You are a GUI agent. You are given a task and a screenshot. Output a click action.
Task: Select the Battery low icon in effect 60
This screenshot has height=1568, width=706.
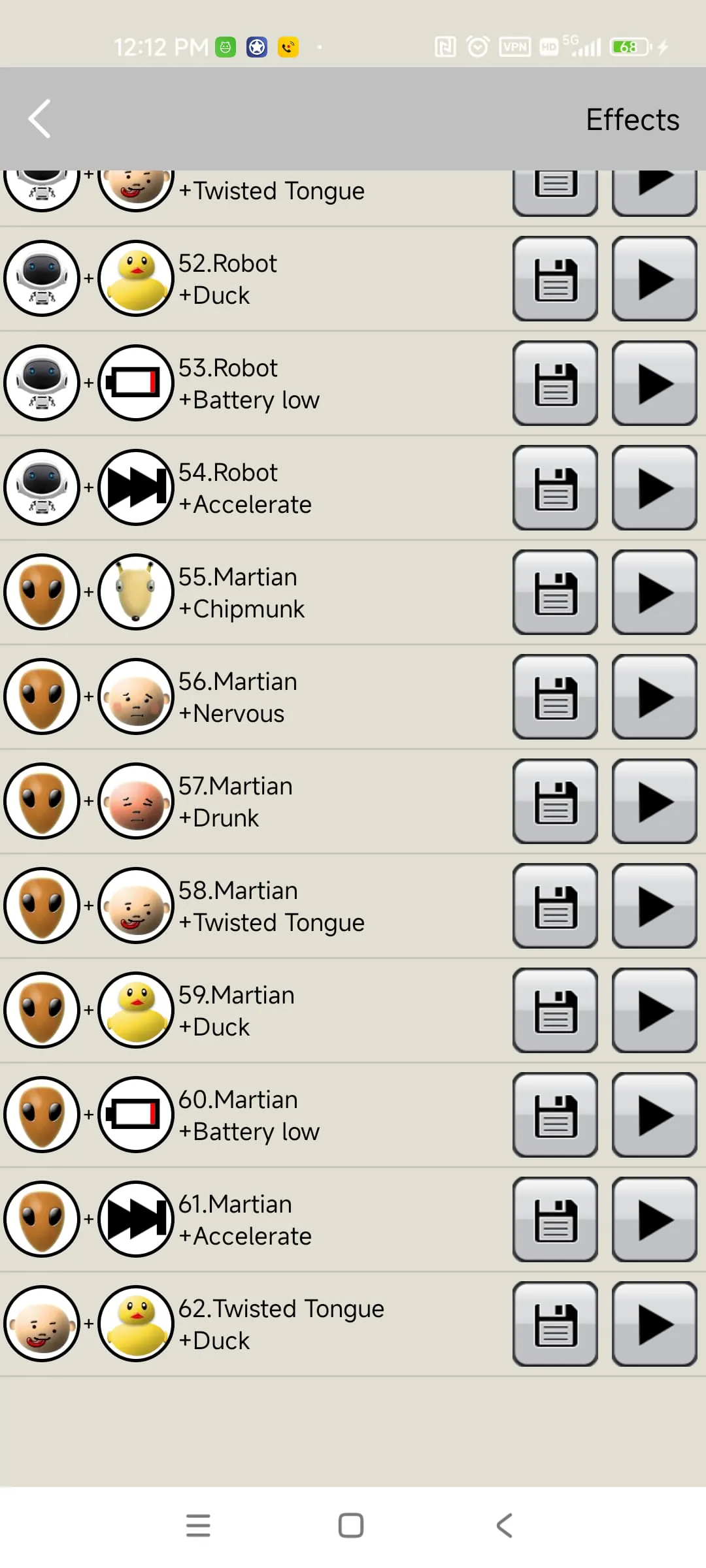click(x=135, y=1115)
